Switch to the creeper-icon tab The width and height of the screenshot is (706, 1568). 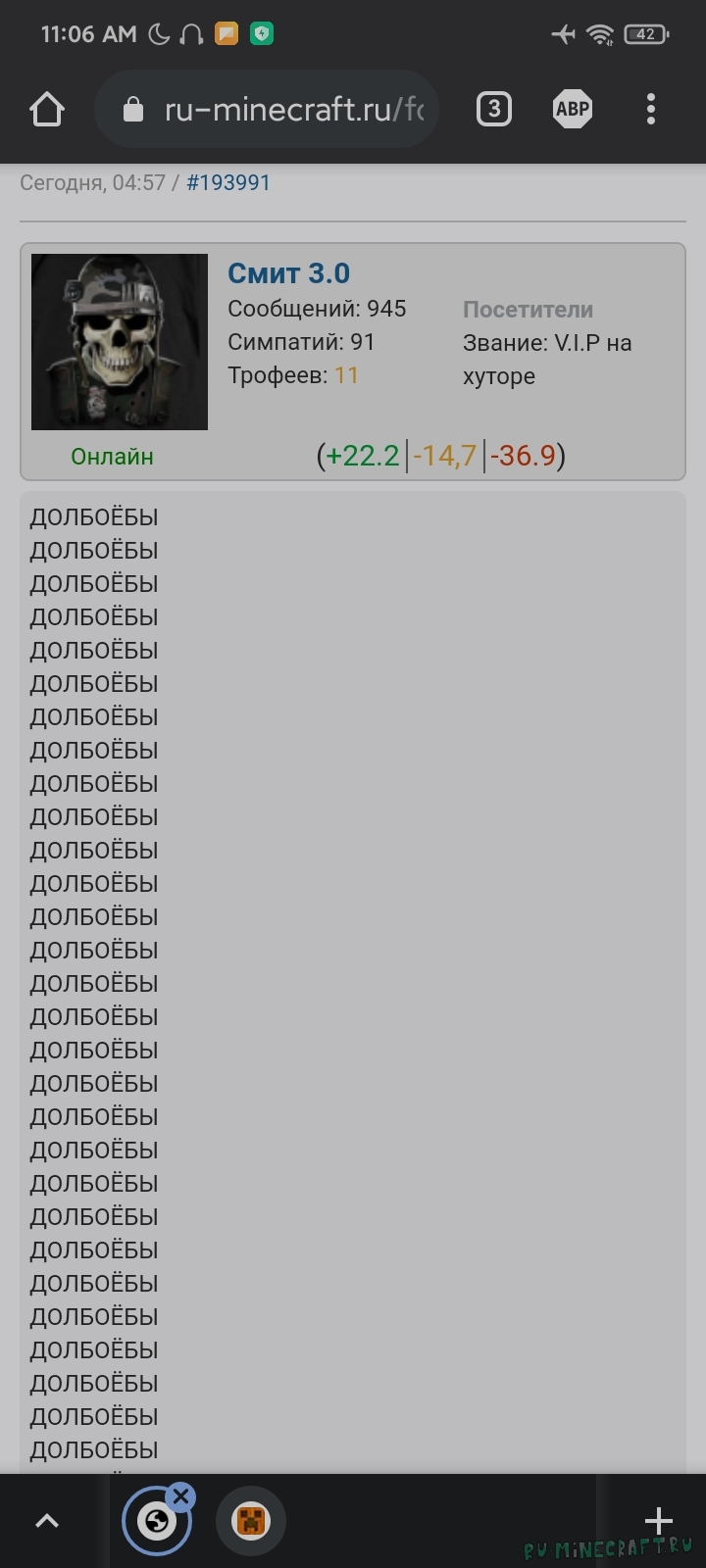point(250,1521)
